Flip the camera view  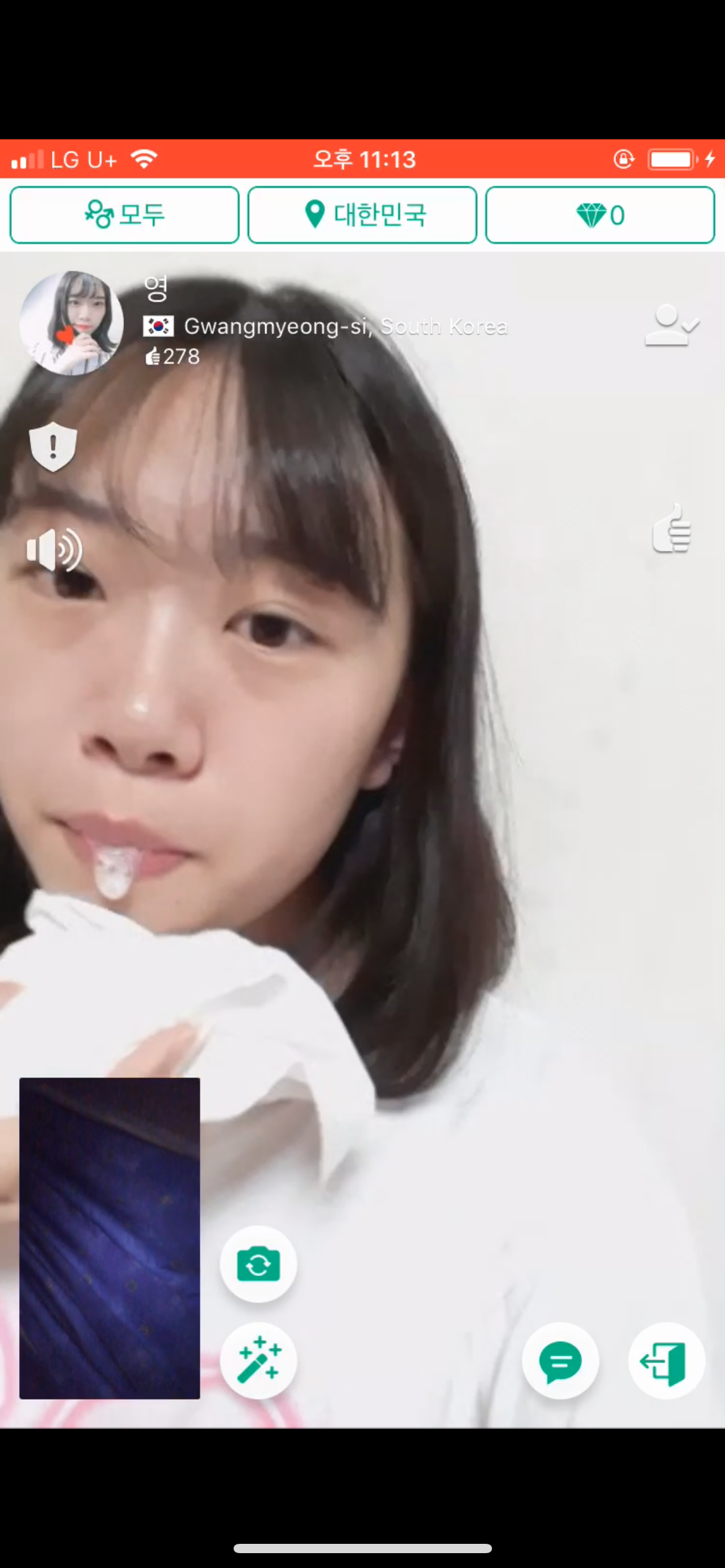tap(258, 1264)
